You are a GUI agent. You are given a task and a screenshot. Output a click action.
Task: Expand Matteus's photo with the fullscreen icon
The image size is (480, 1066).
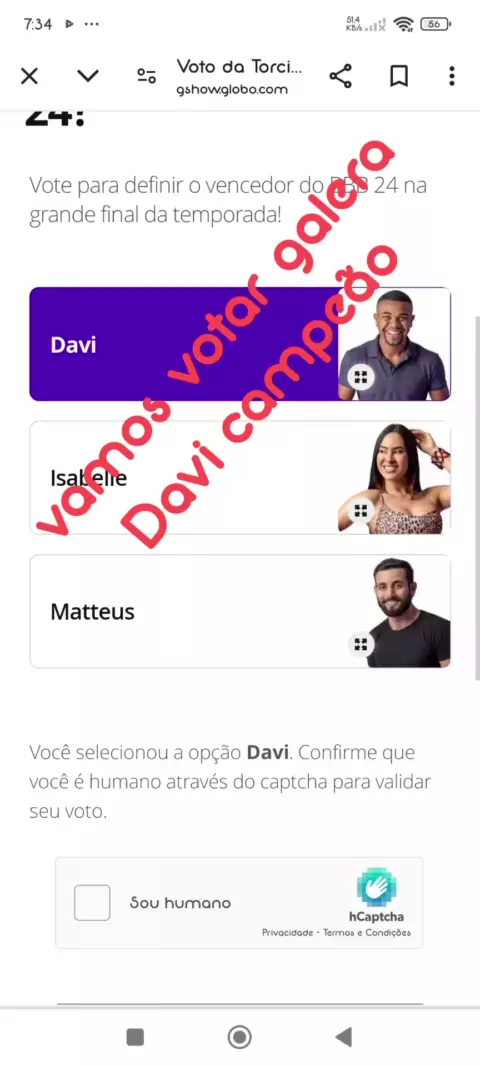point(361,644)
